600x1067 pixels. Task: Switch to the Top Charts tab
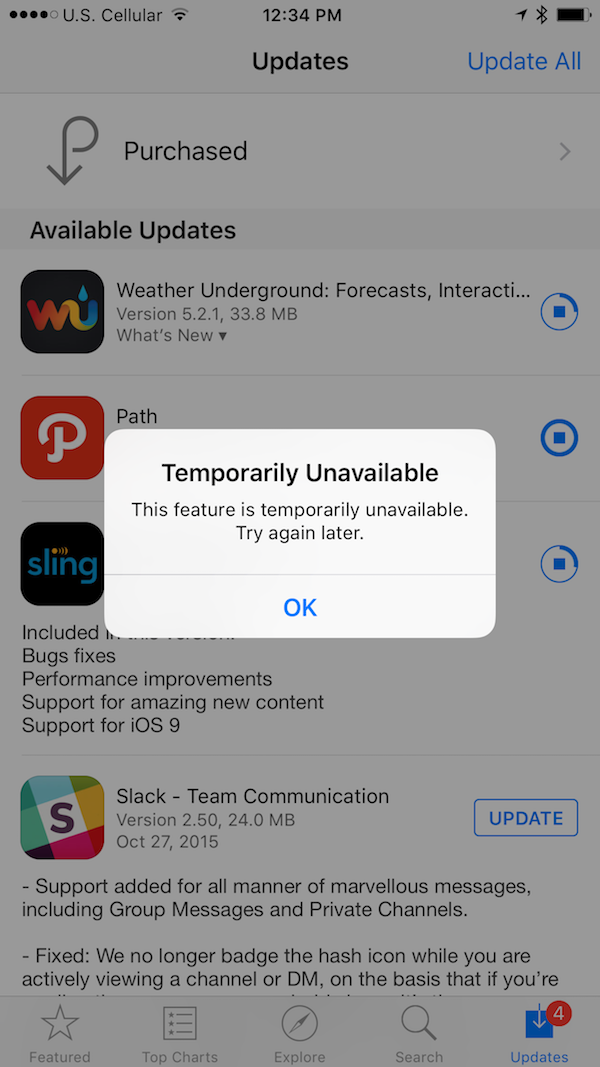click(180, 1034)
